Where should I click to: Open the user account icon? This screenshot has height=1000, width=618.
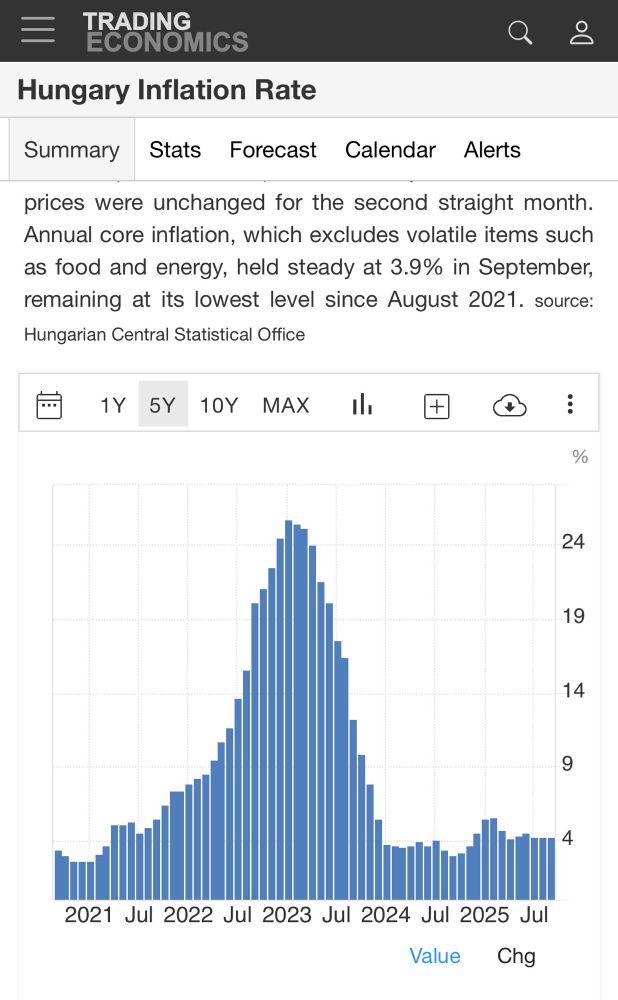582,32
